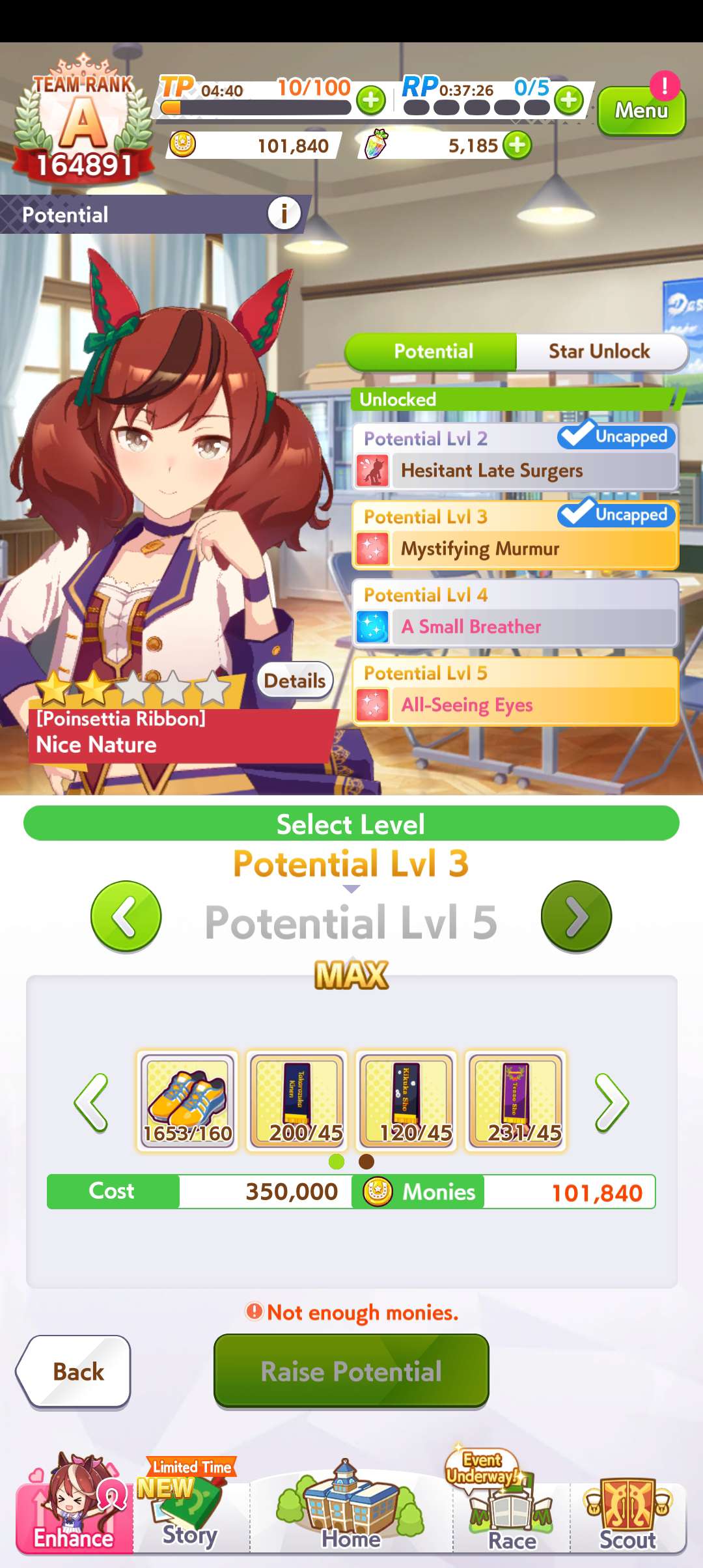Switch to the Star Unlock tab
Screen dimensions: 703x1568
point(600,352)
